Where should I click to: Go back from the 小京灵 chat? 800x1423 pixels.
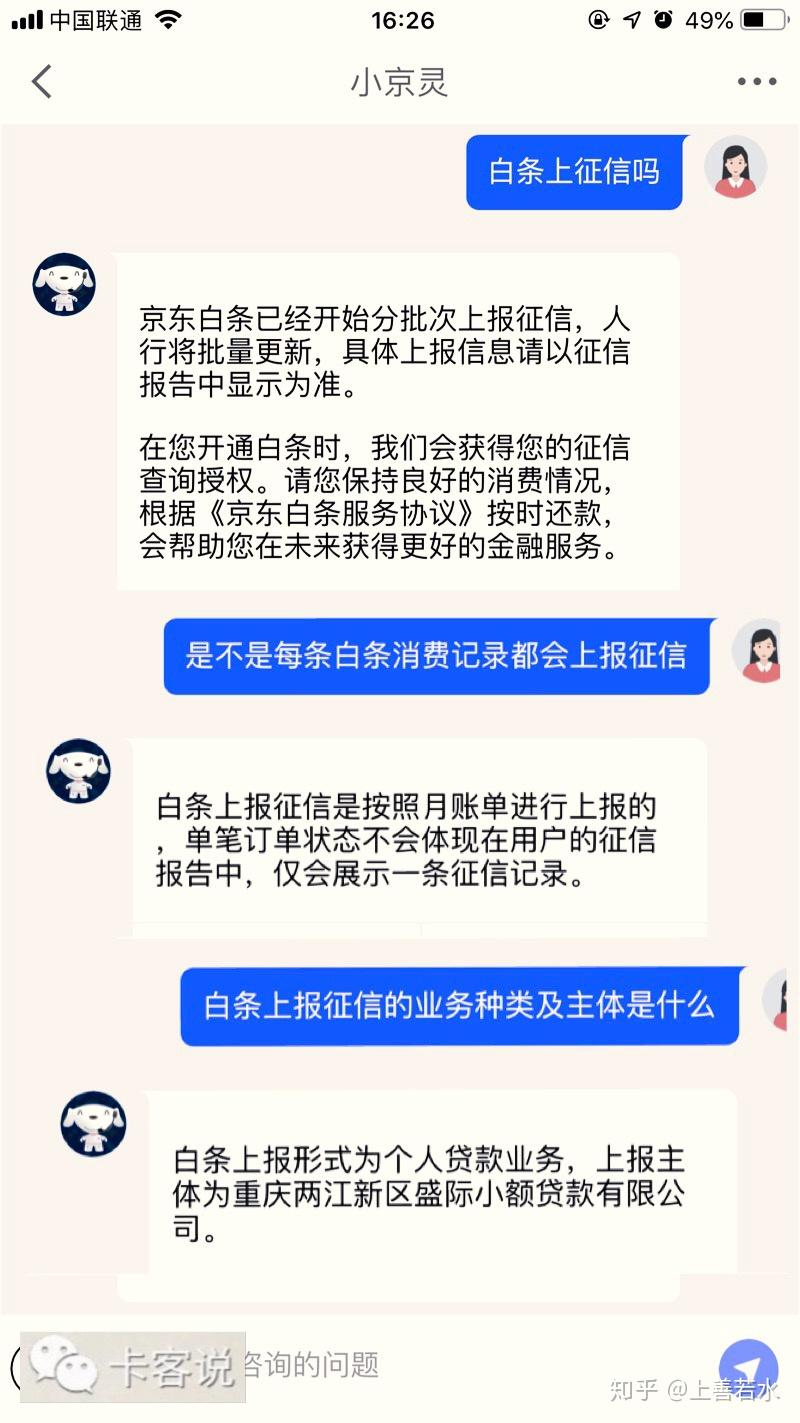click(x=42, y=82)
